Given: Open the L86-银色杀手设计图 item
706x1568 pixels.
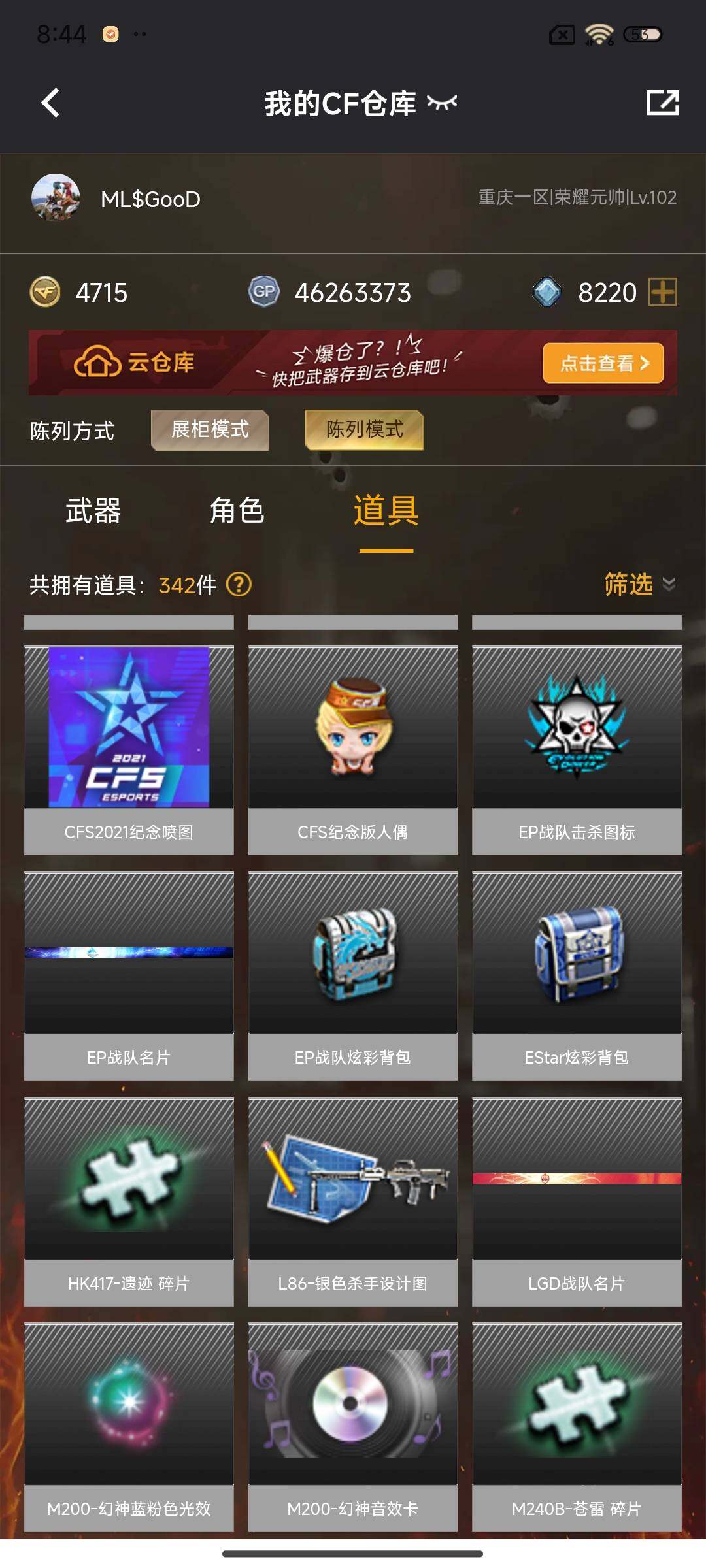Looking at the screenshot, I should click(352, 1201).
